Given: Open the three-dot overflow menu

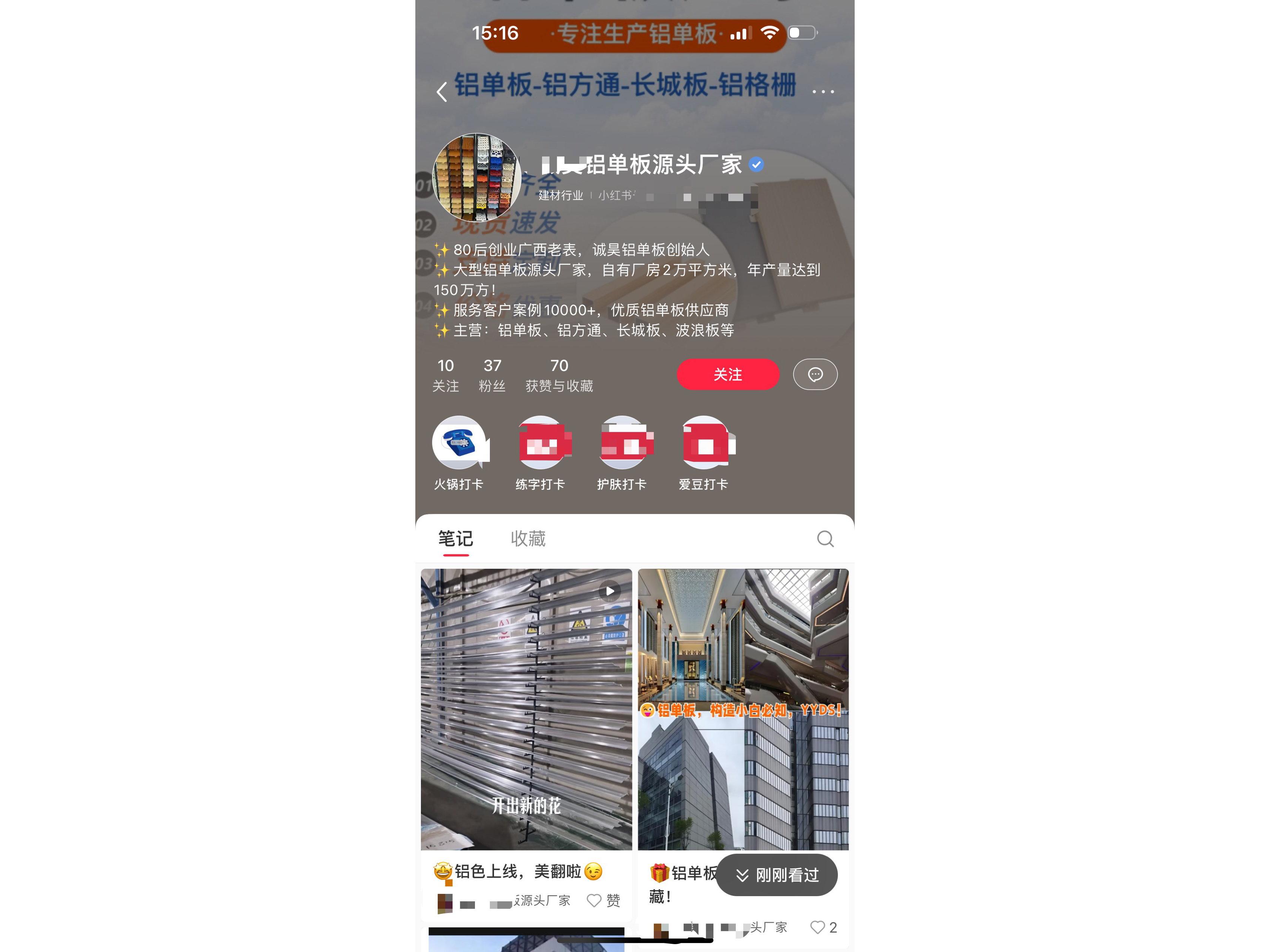Looking at the screenshot, I should pos(823,92).
